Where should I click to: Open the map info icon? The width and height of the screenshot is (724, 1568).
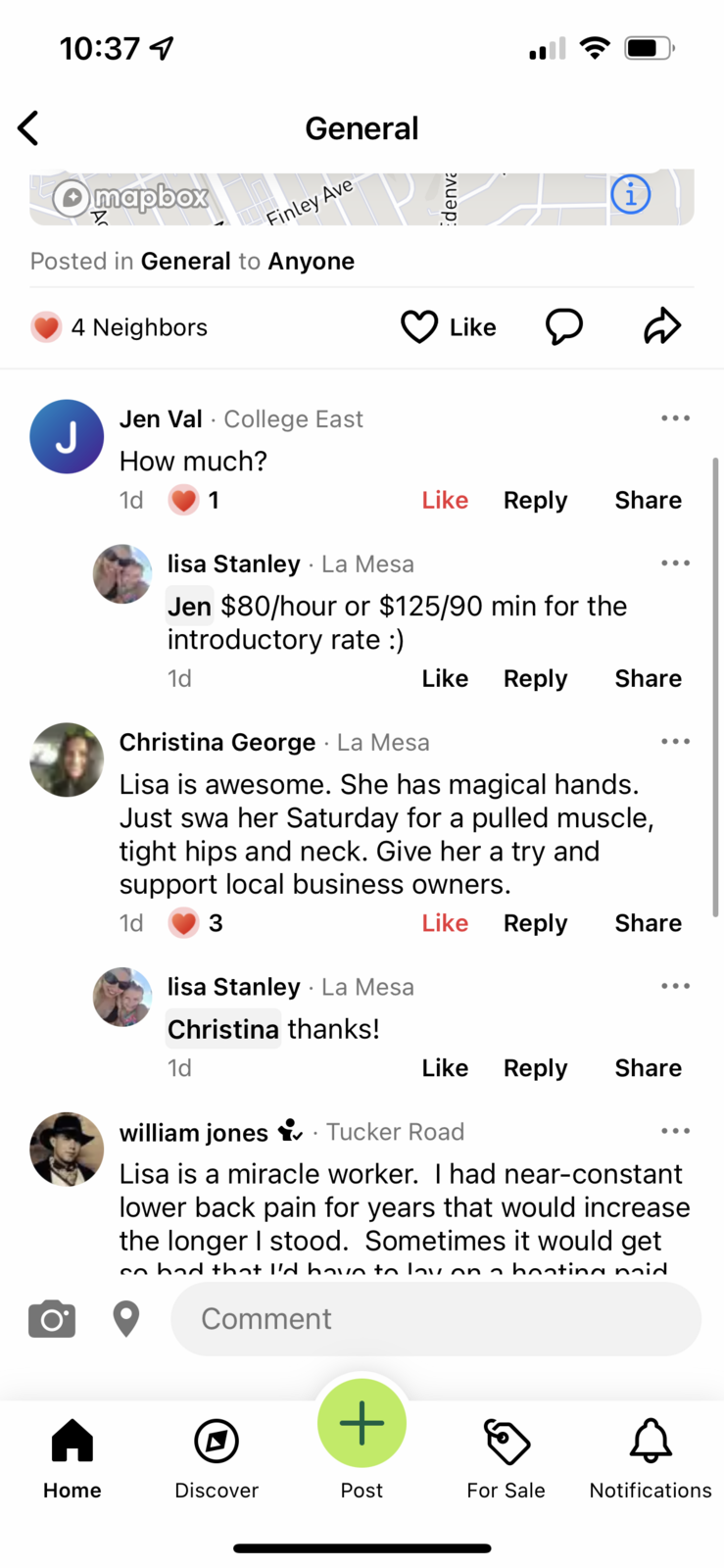[x=630, y=194]
